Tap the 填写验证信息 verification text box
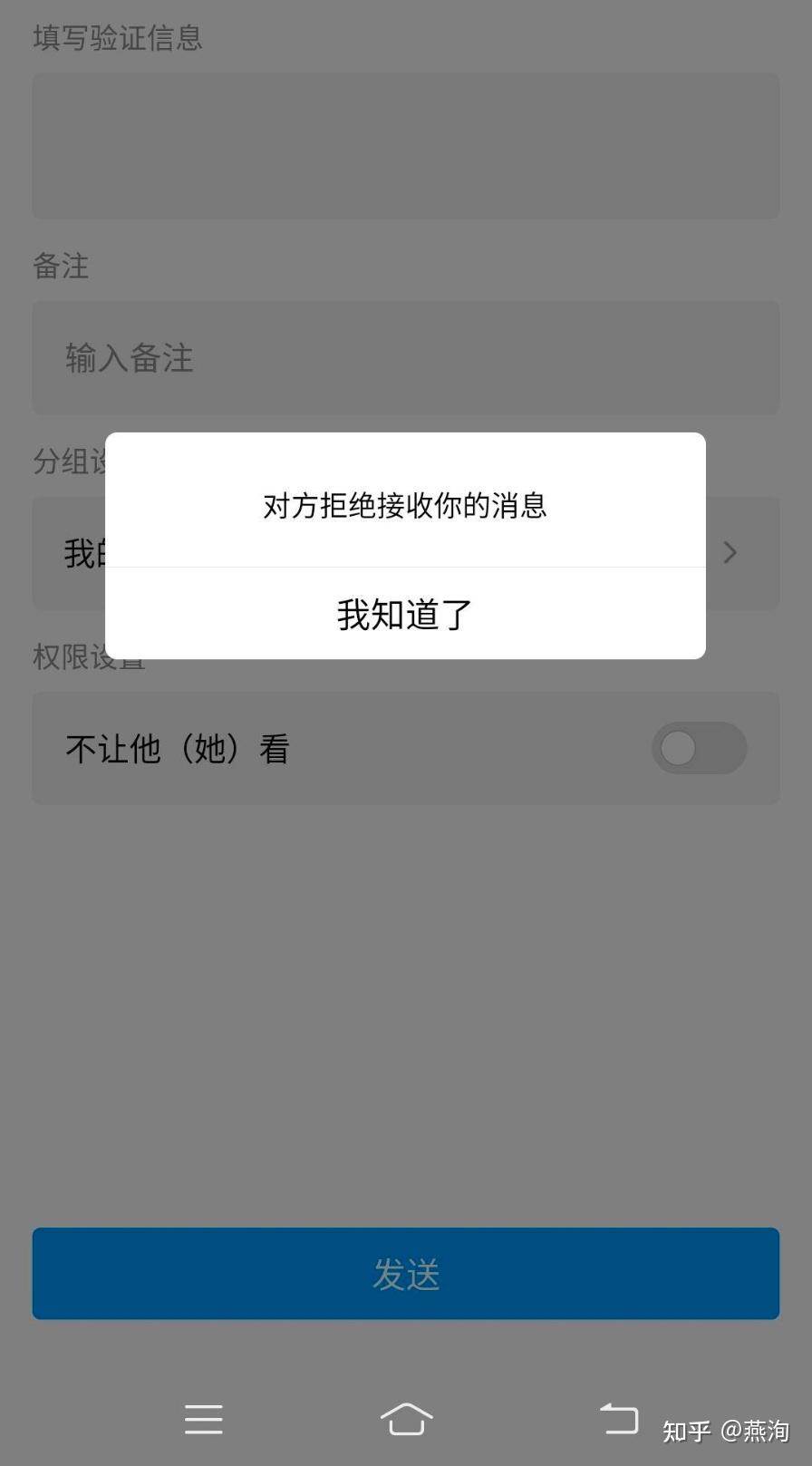The image size is (812, 1466). coord(405,145)
